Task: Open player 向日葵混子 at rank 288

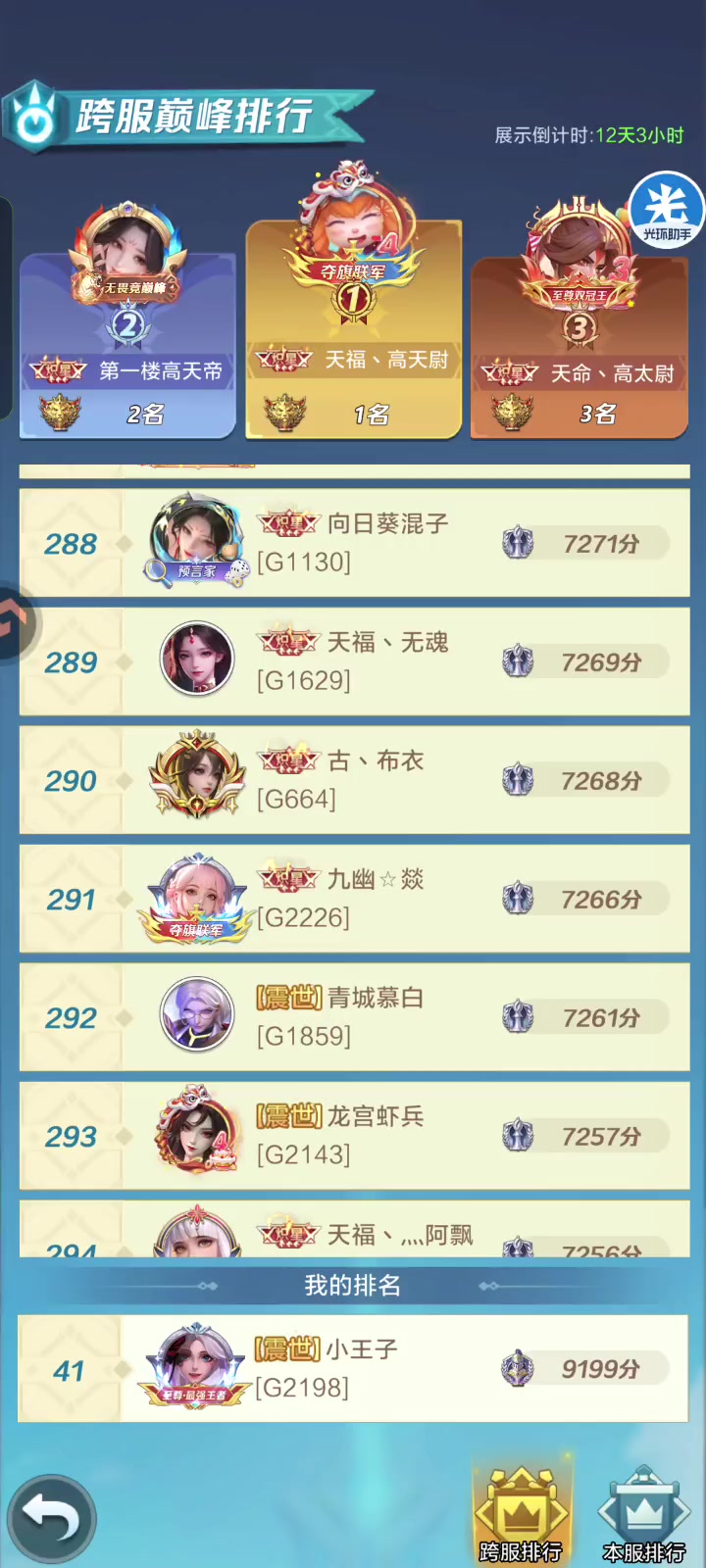Action: [354, 543]
